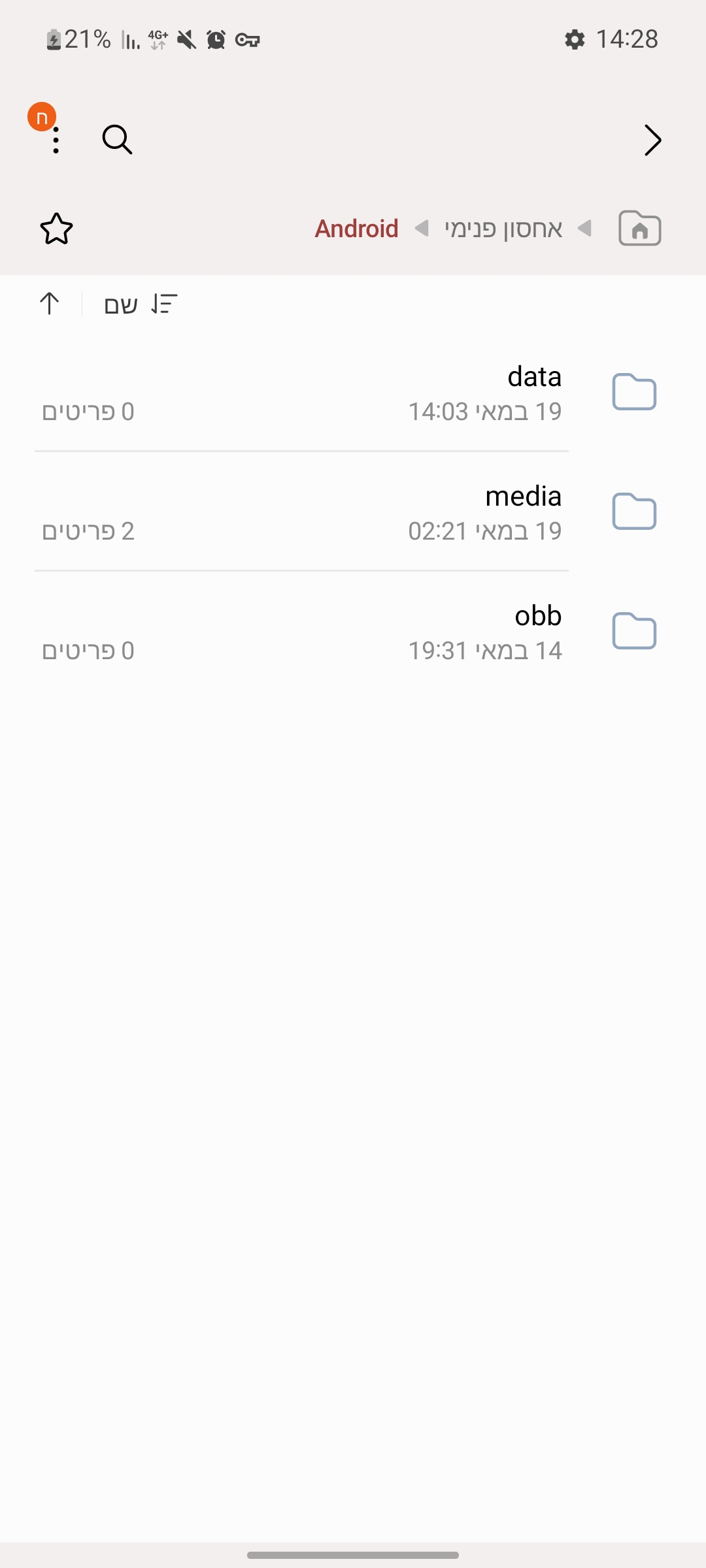Open the data folder icon

point(634,392)
